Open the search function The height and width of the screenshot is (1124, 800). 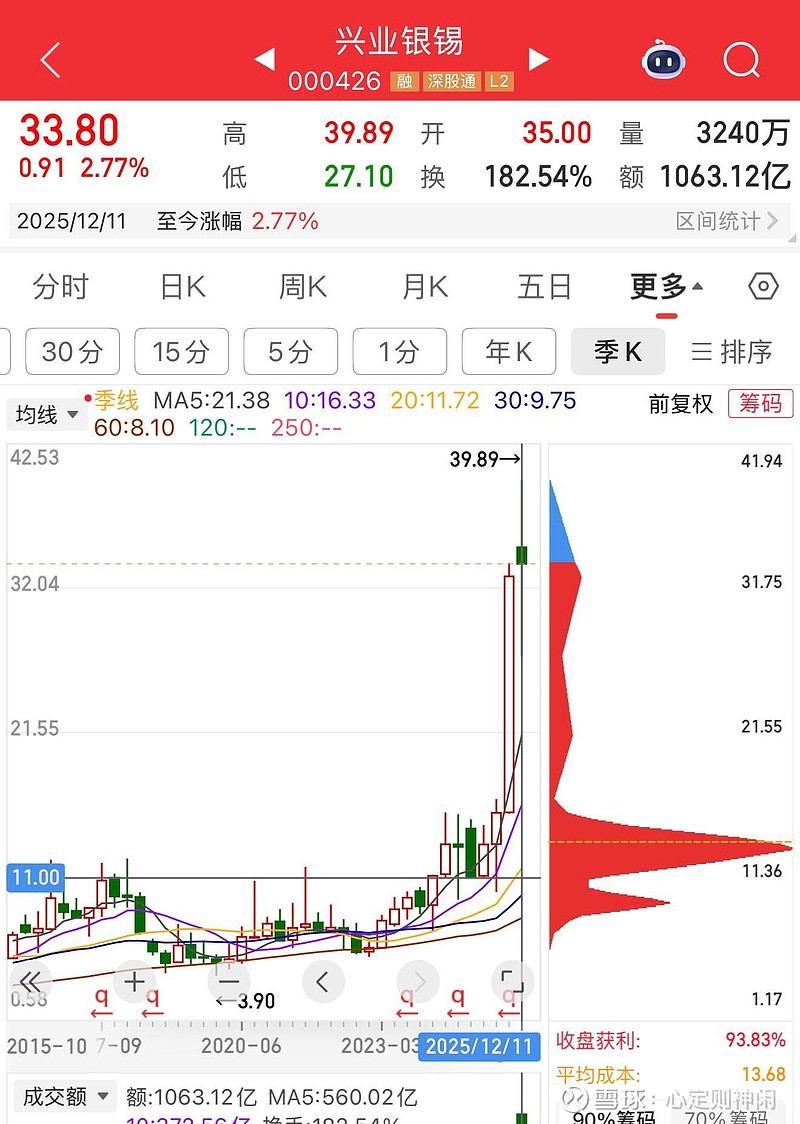(742, 60)
